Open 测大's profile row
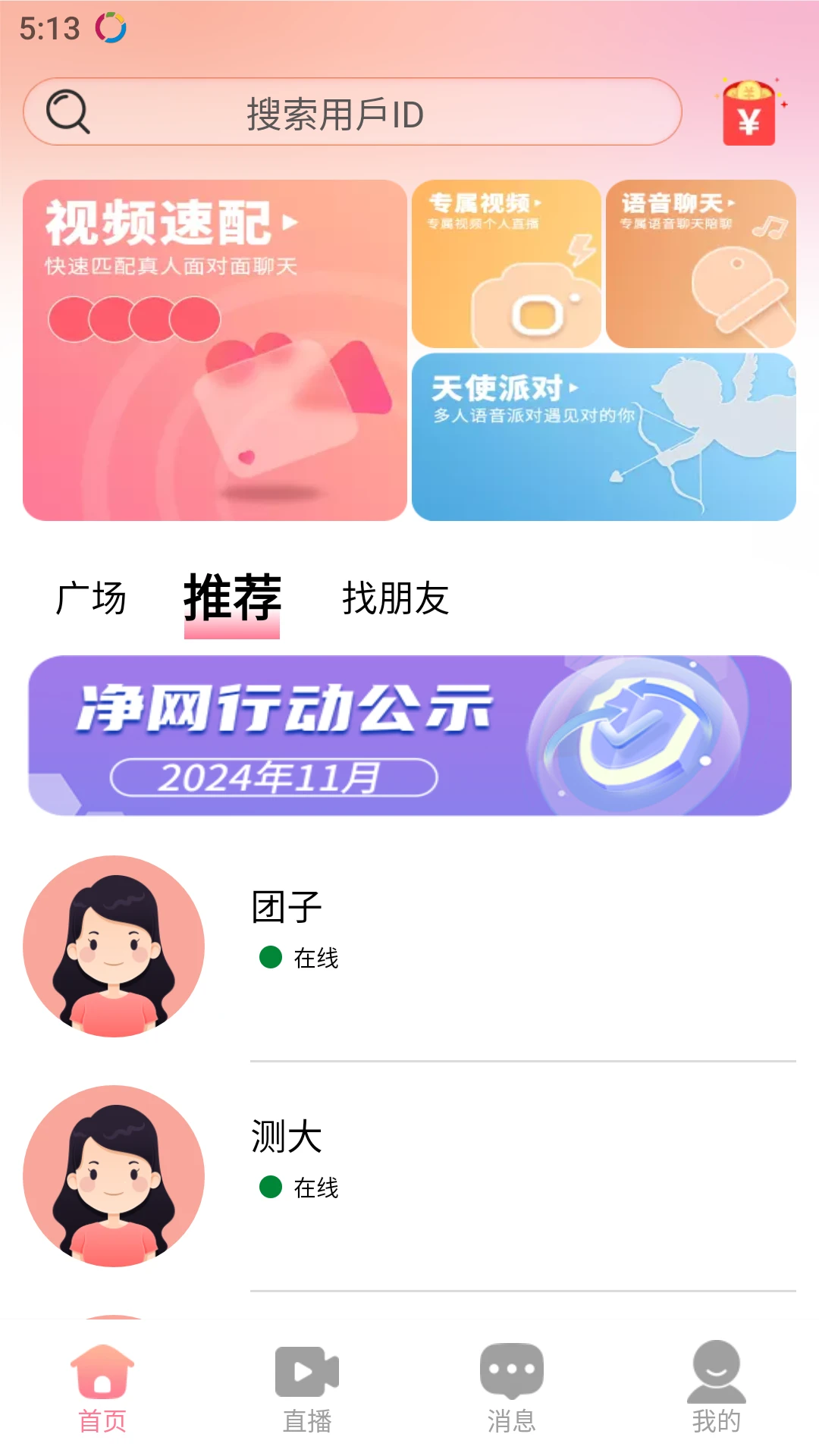This screenshot has height=1456, width=819. 409,1176
